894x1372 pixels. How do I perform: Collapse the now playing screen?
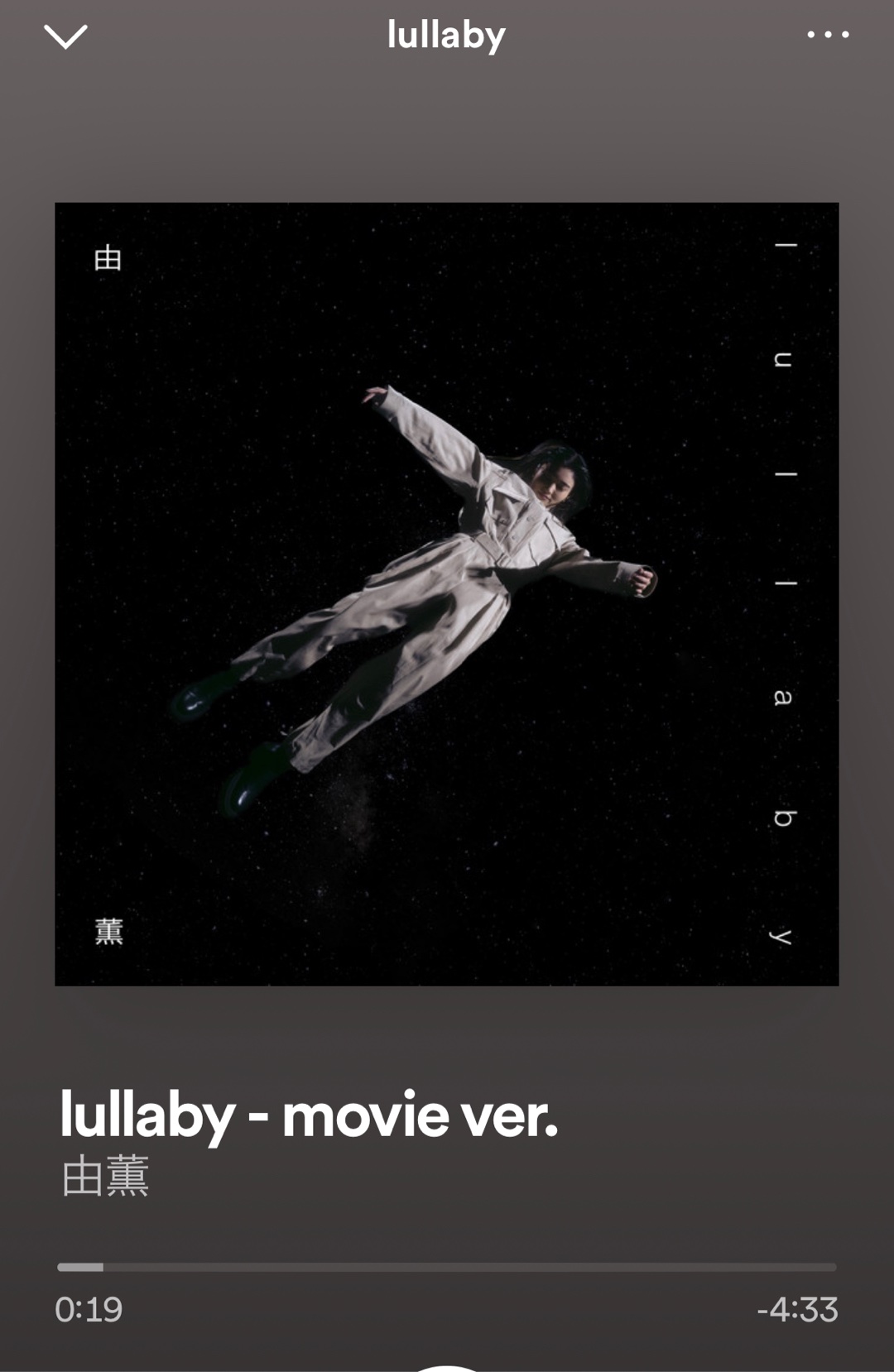point(65,36)
